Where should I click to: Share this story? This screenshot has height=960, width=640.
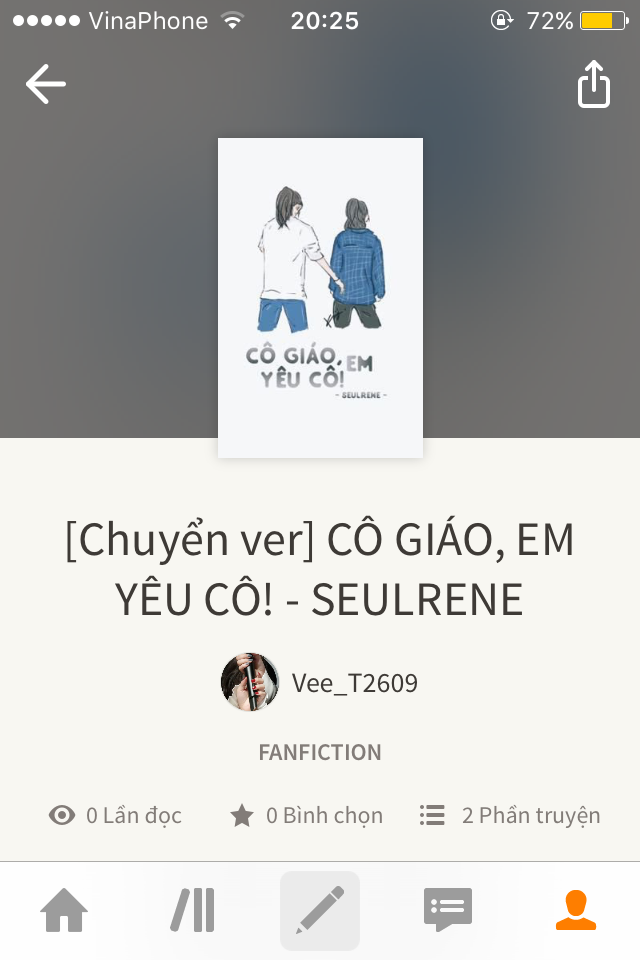pyautogui.click(x=594, y=84)
